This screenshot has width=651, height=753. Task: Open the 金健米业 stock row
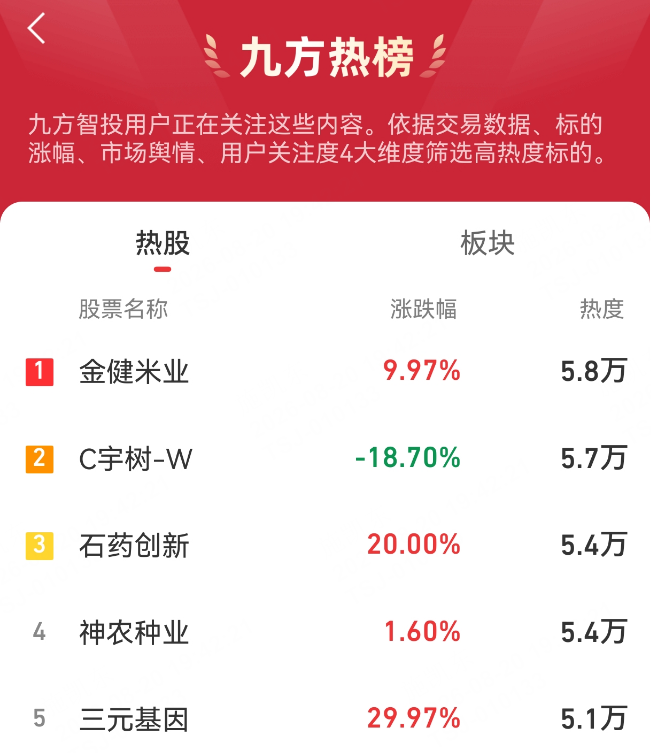click(x=326, y=372)
